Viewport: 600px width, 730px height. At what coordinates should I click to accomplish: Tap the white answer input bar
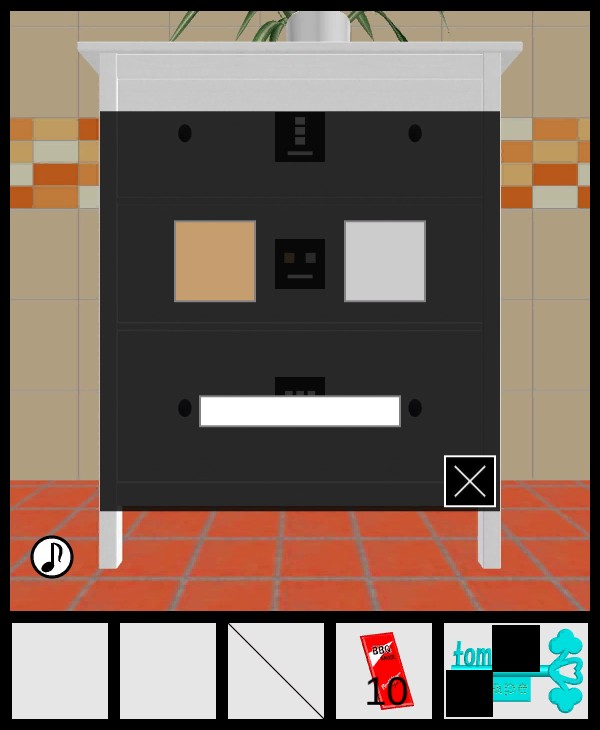coord(300,411)
